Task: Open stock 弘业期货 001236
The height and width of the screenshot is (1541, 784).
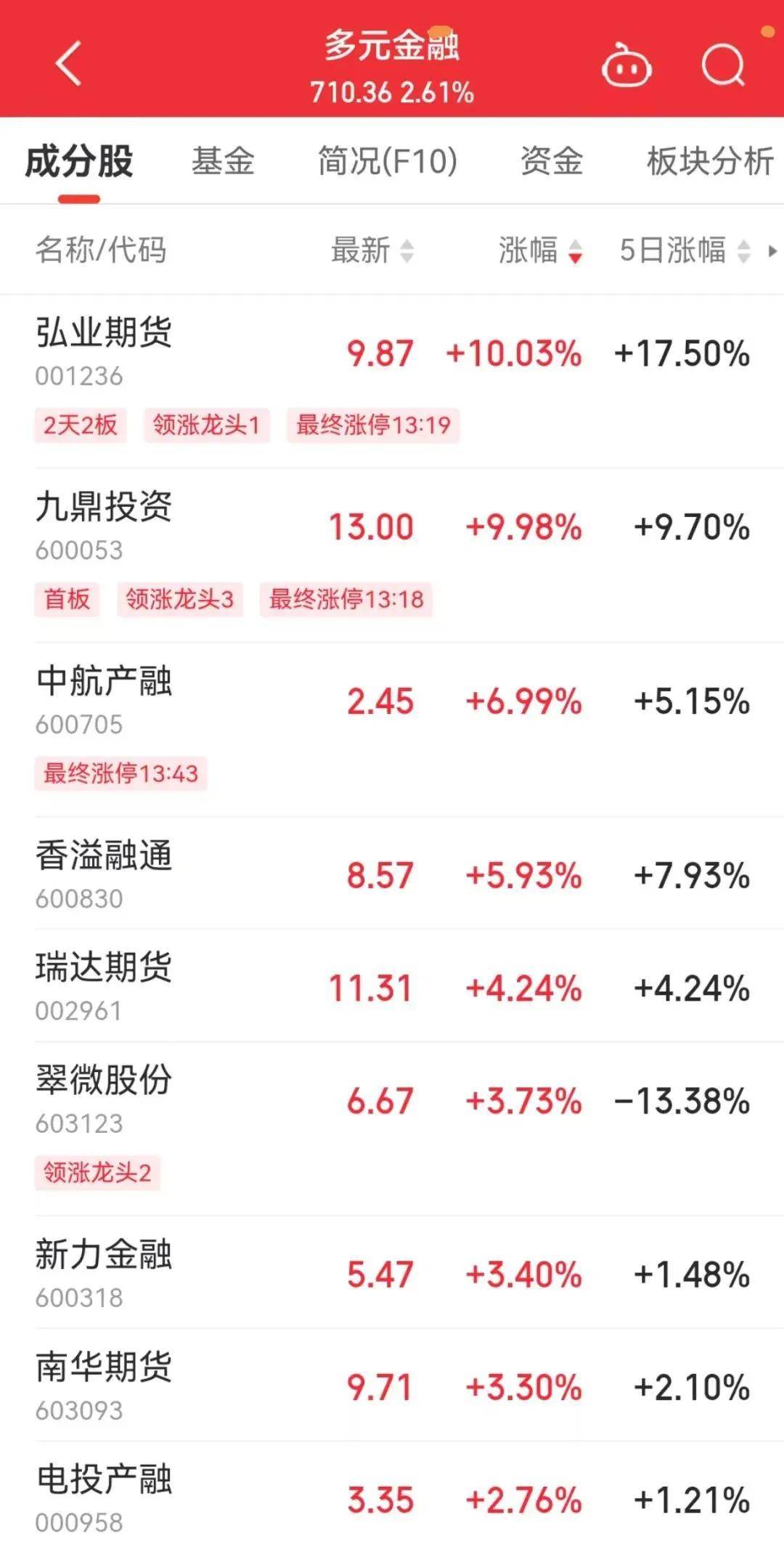Action: coord(104,350)
